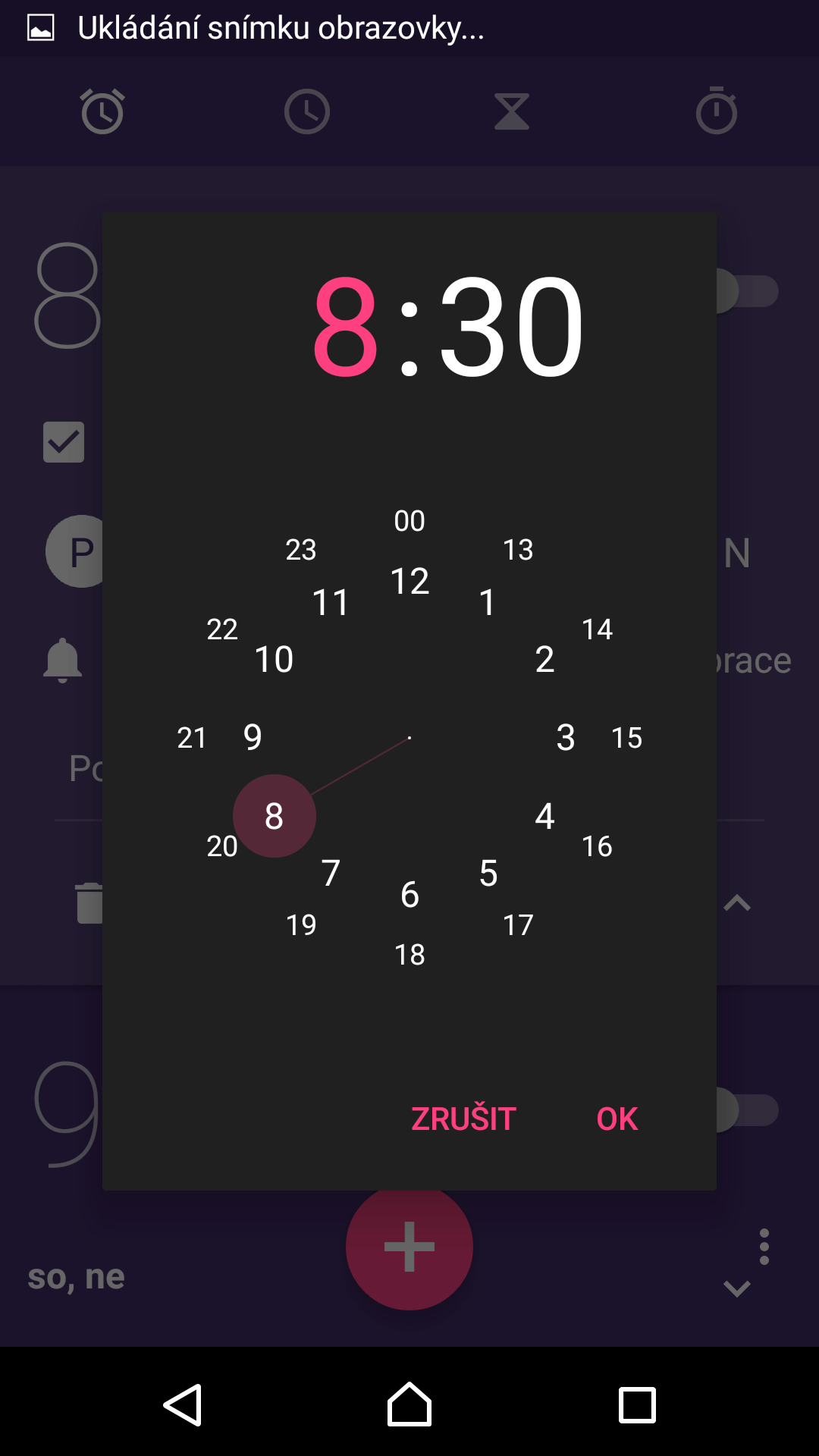Go to the home screen
819x1456 pixels.
[409, 1404]
